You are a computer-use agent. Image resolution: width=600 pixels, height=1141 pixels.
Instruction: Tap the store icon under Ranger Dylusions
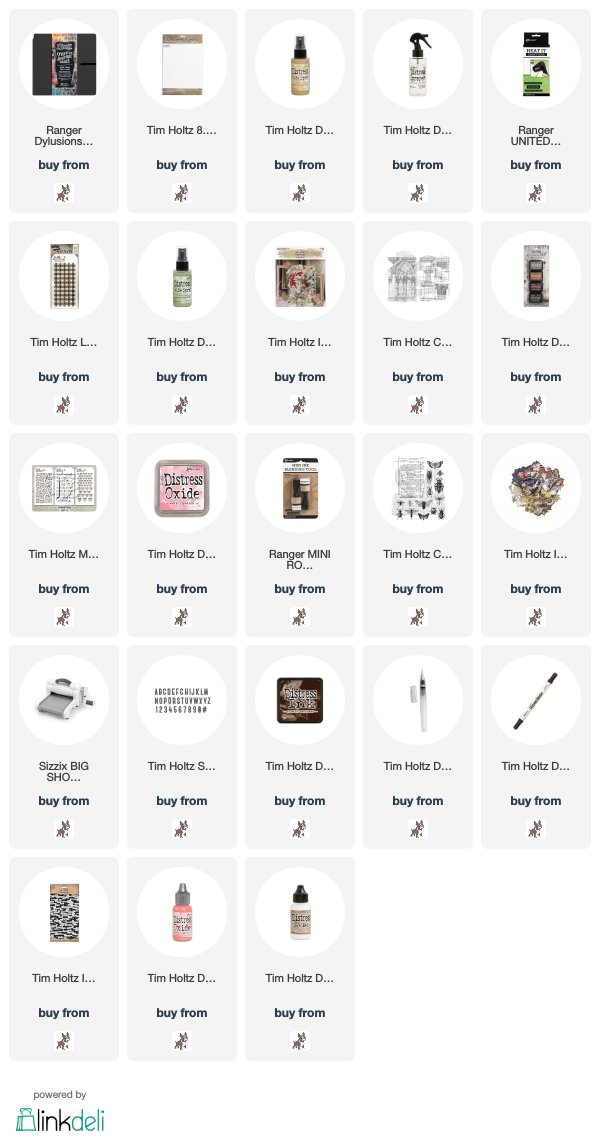point(64,193)
